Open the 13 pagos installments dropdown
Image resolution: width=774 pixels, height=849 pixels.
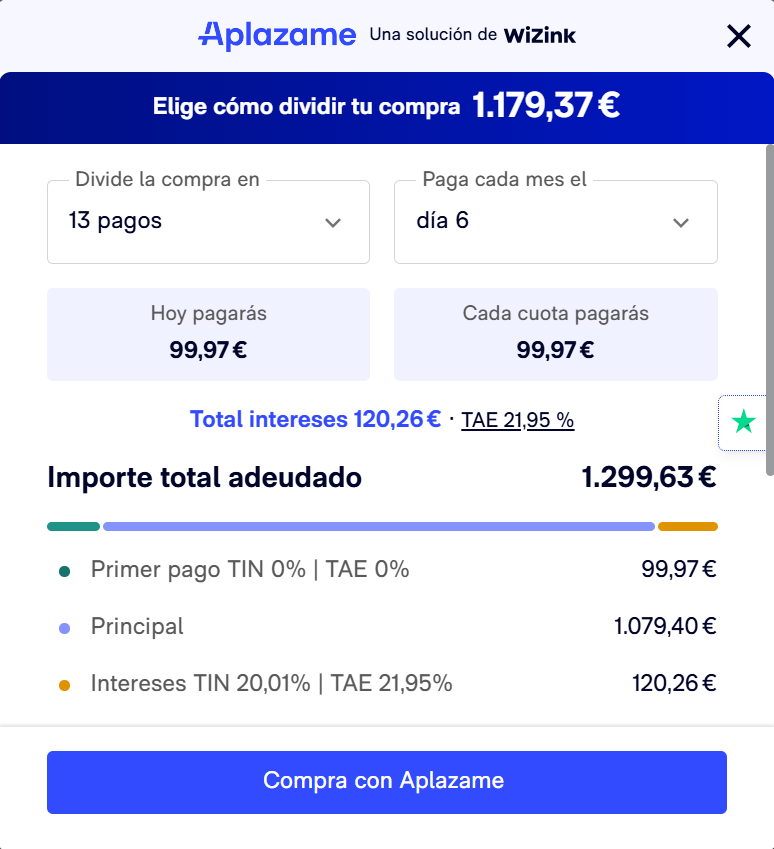(x=208, y=222)
